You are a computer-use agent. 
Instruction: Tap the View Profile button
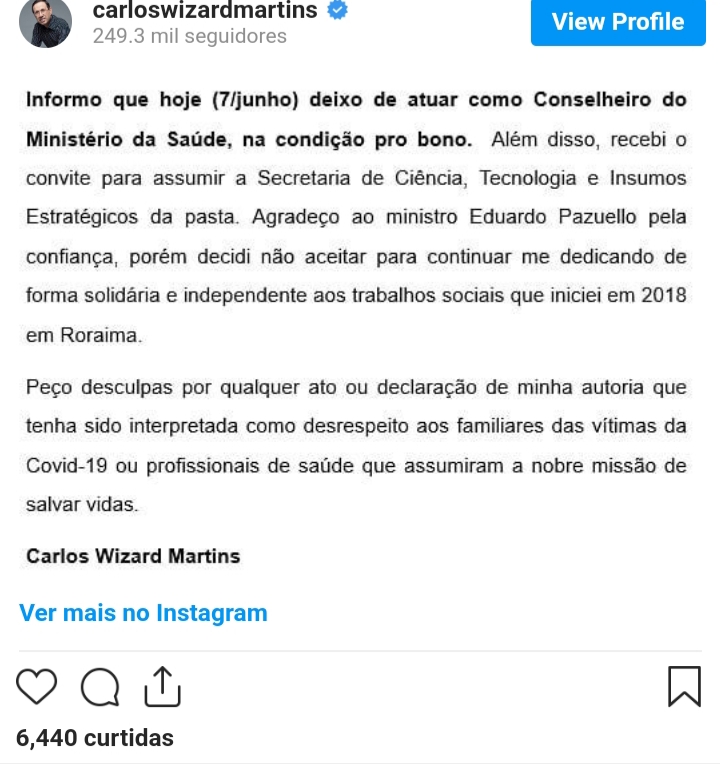[617, 22]
